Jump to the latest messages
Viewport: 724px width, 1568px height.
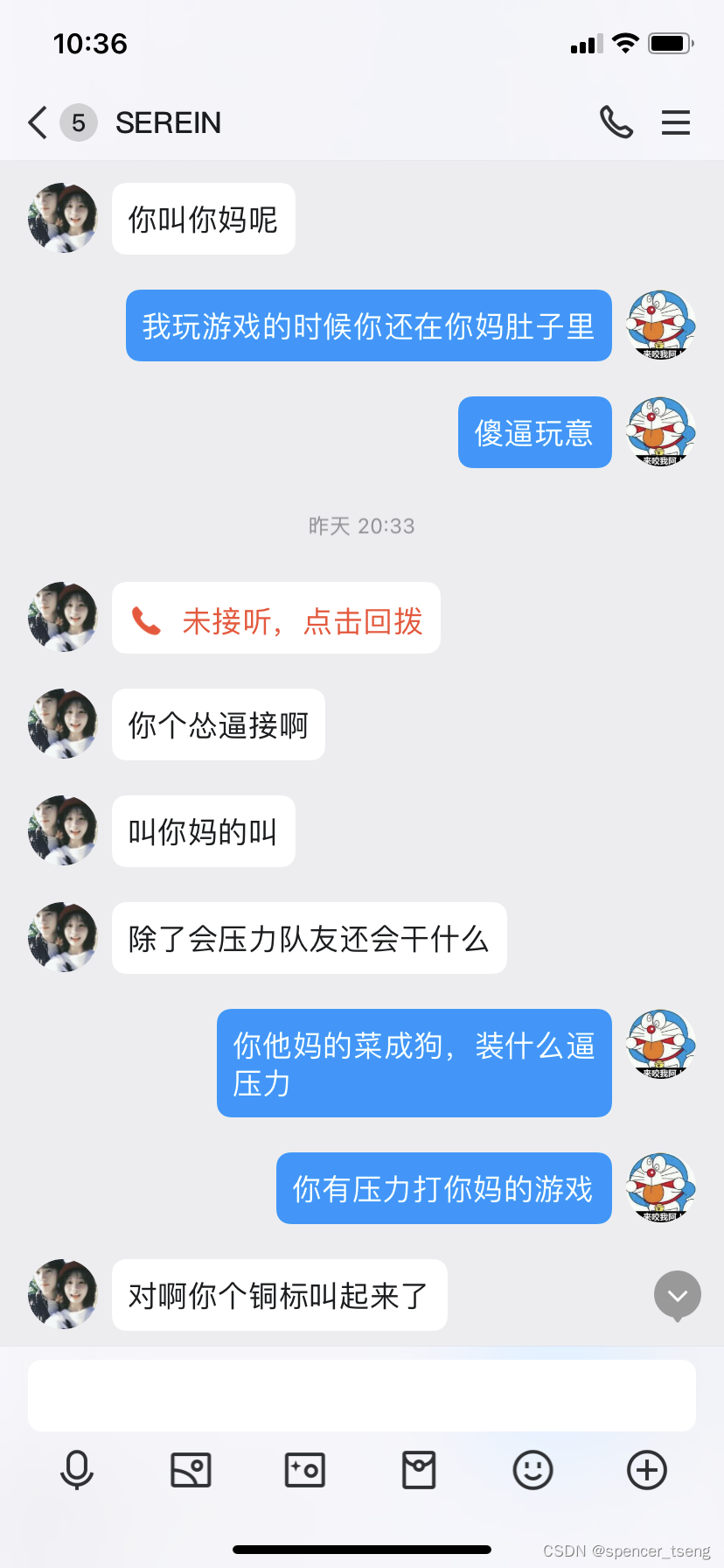(677, 1295)
